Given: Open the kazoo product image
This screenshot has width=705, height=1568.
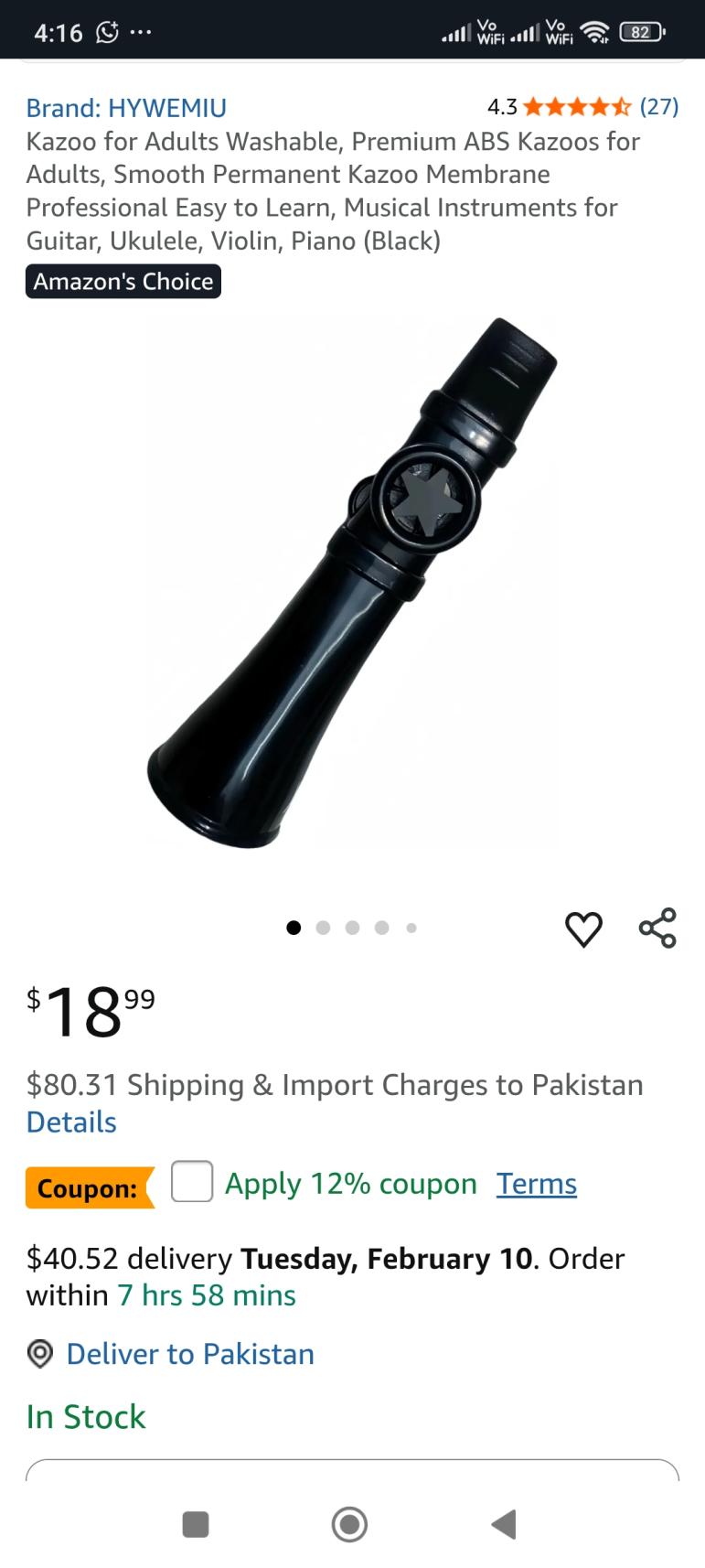Looking at the screenshot, I should (x=352, y=583).
